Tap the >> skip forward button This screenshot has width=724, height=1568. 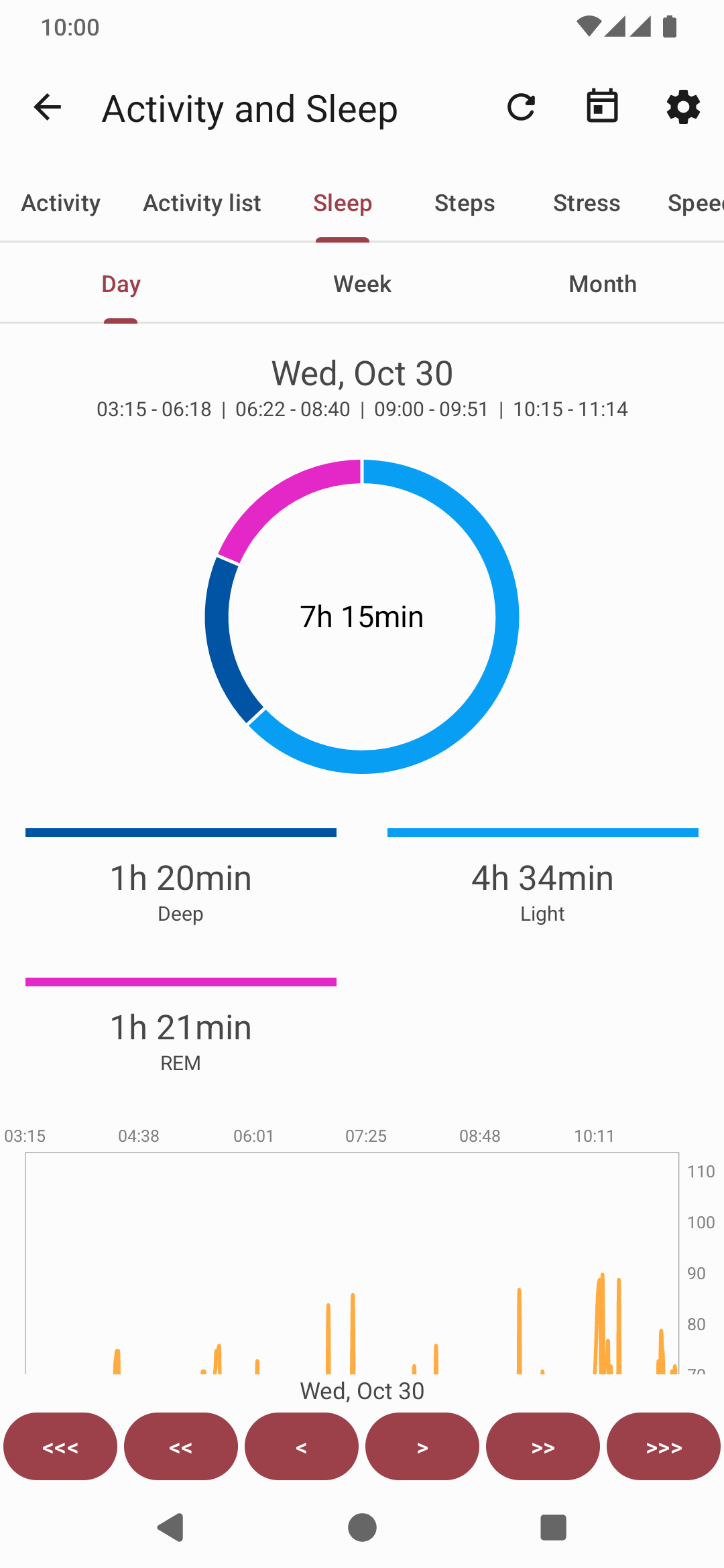543,1447
